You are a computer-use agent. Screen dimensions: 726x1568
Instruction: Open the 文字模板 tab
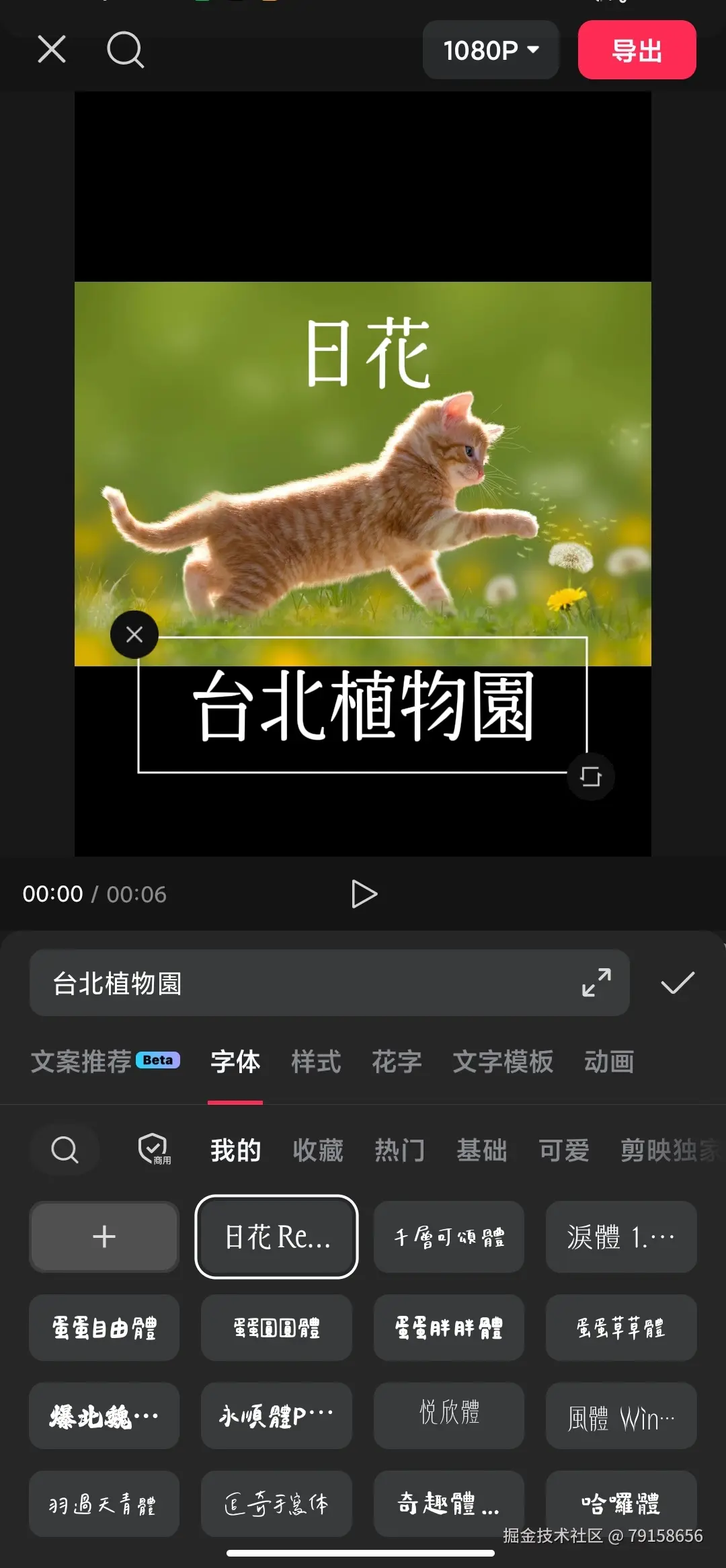coord(503,1062)
